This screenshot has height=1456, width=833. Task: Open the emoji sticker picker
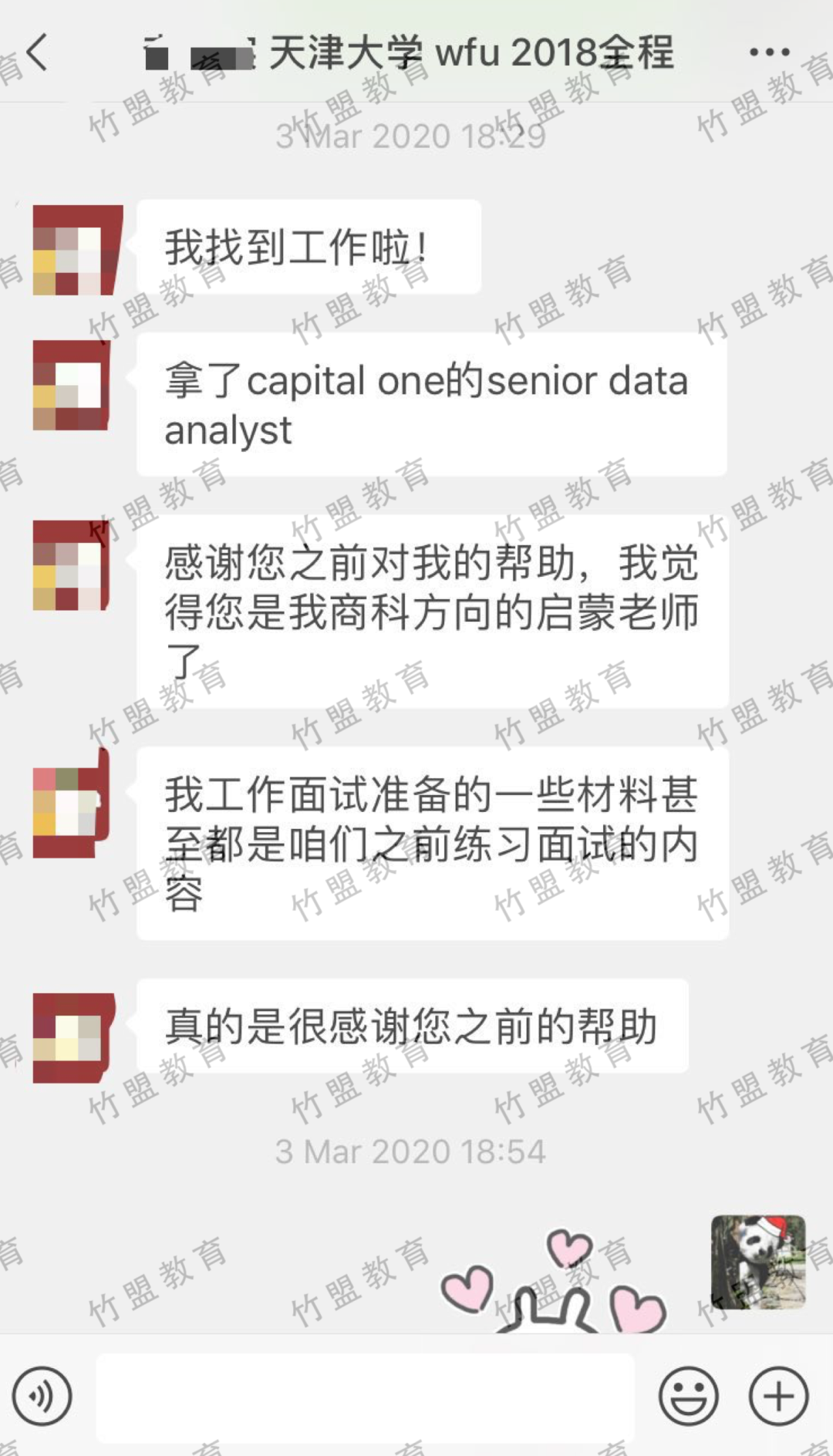[x=688, y=1396]
